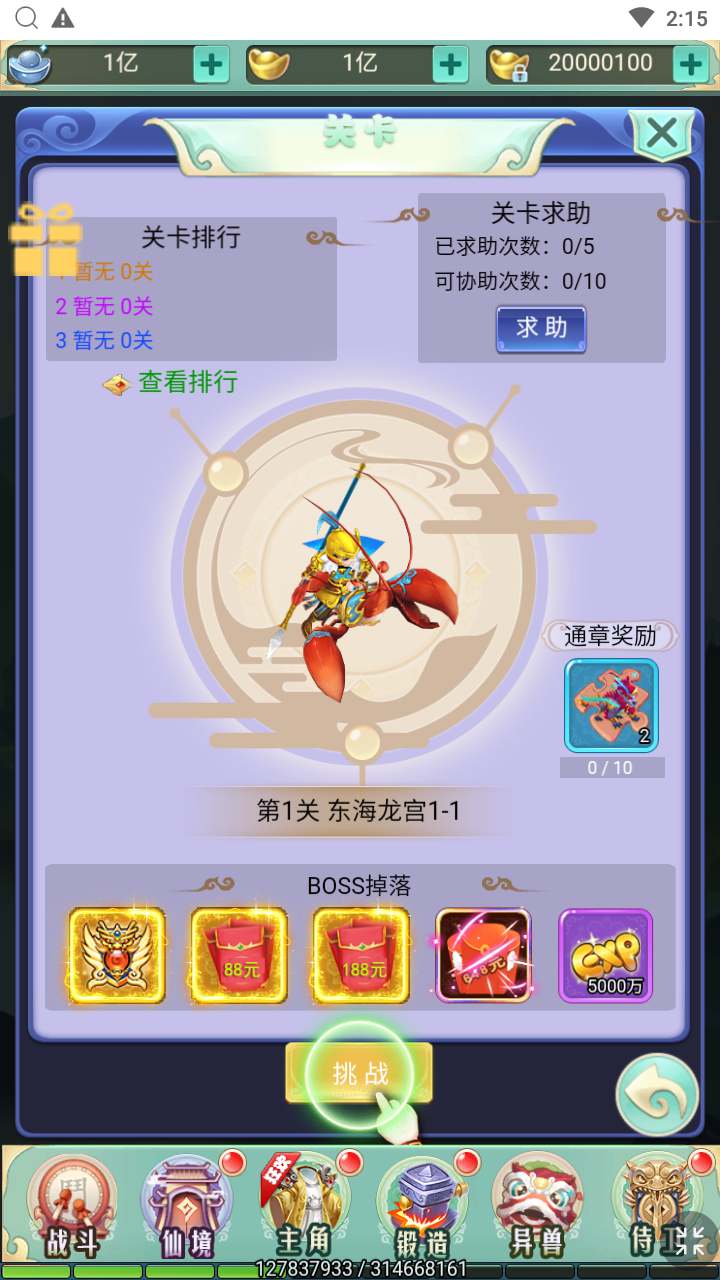Add more bound gold currency
This screenshot has height=1280, width=720.
691,64
